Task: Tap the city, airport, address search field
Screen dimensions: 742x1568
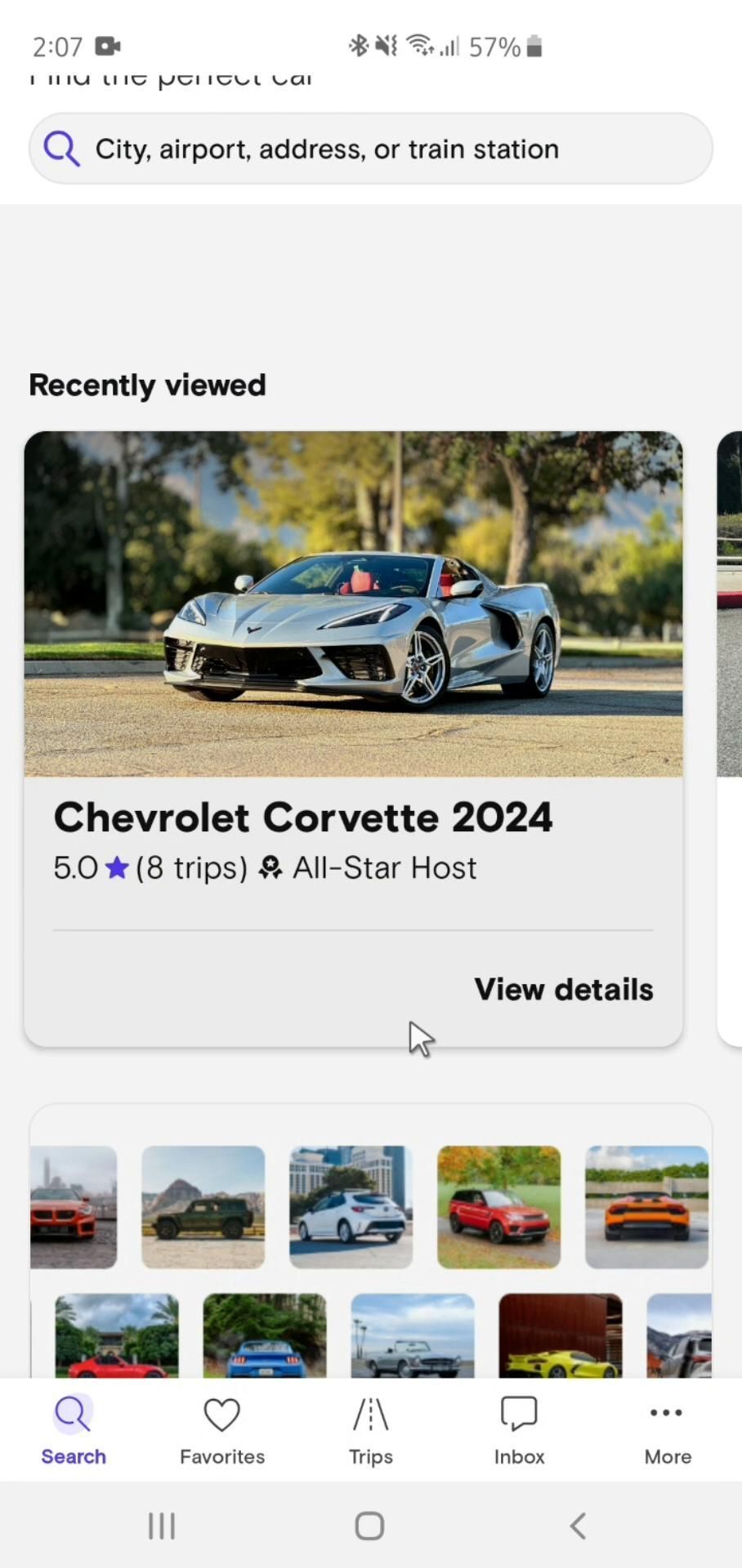Action: pyautogui.click(x=370, y=149)
